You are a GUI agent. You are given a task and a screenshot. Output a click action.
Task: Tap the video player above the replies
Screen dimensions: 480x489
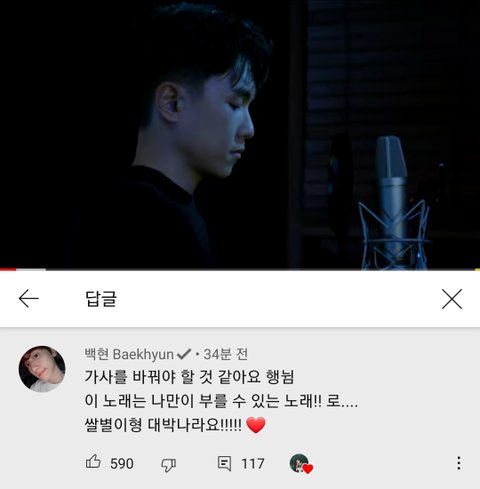point(240,134)
